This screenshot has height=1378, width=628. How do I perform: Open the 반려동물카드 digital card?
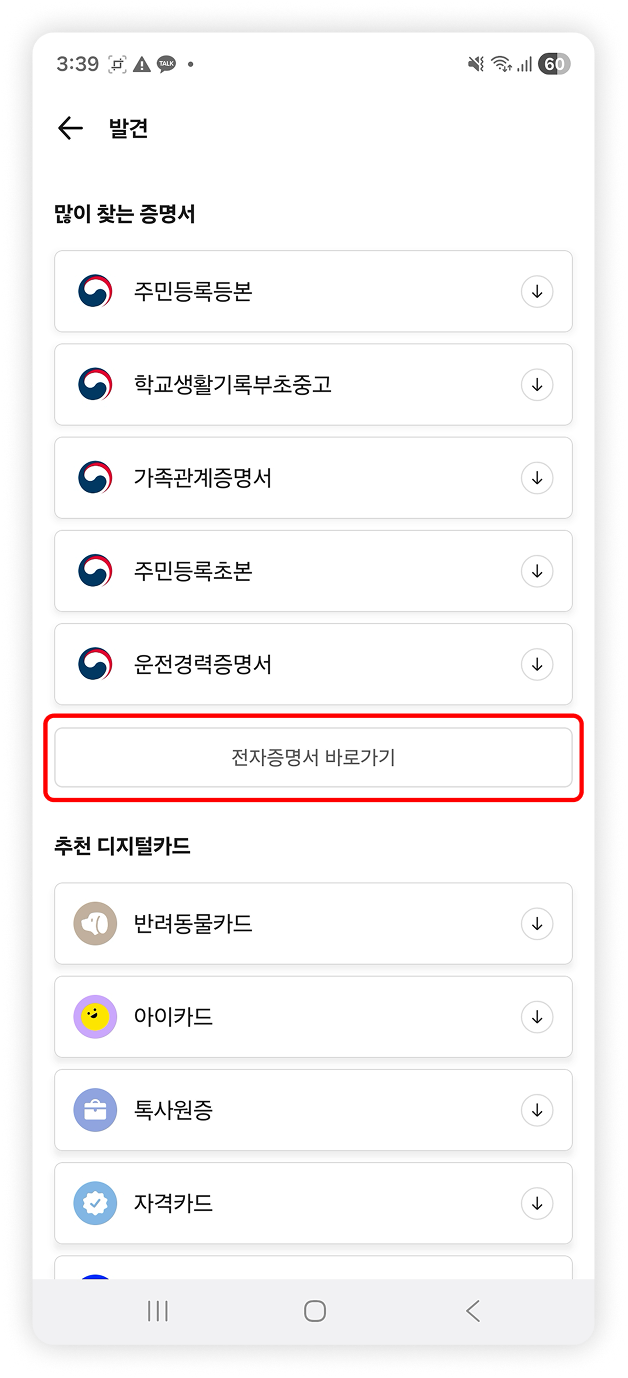[300, 924]
